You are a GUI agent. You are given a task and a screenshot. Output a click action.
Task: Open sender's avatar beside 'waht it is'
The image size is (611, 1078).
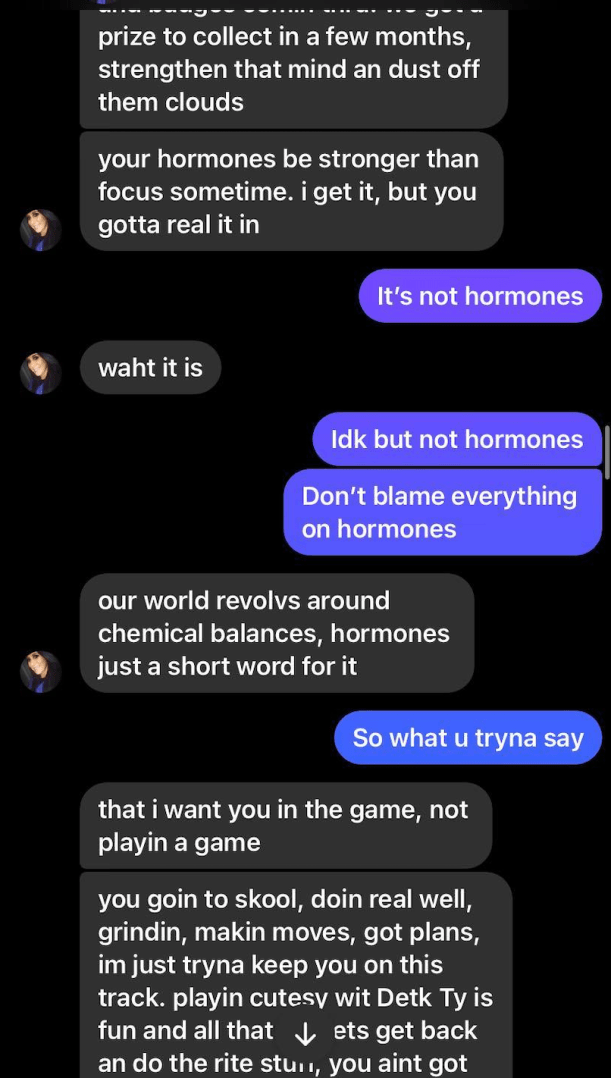tap(41, 372)
